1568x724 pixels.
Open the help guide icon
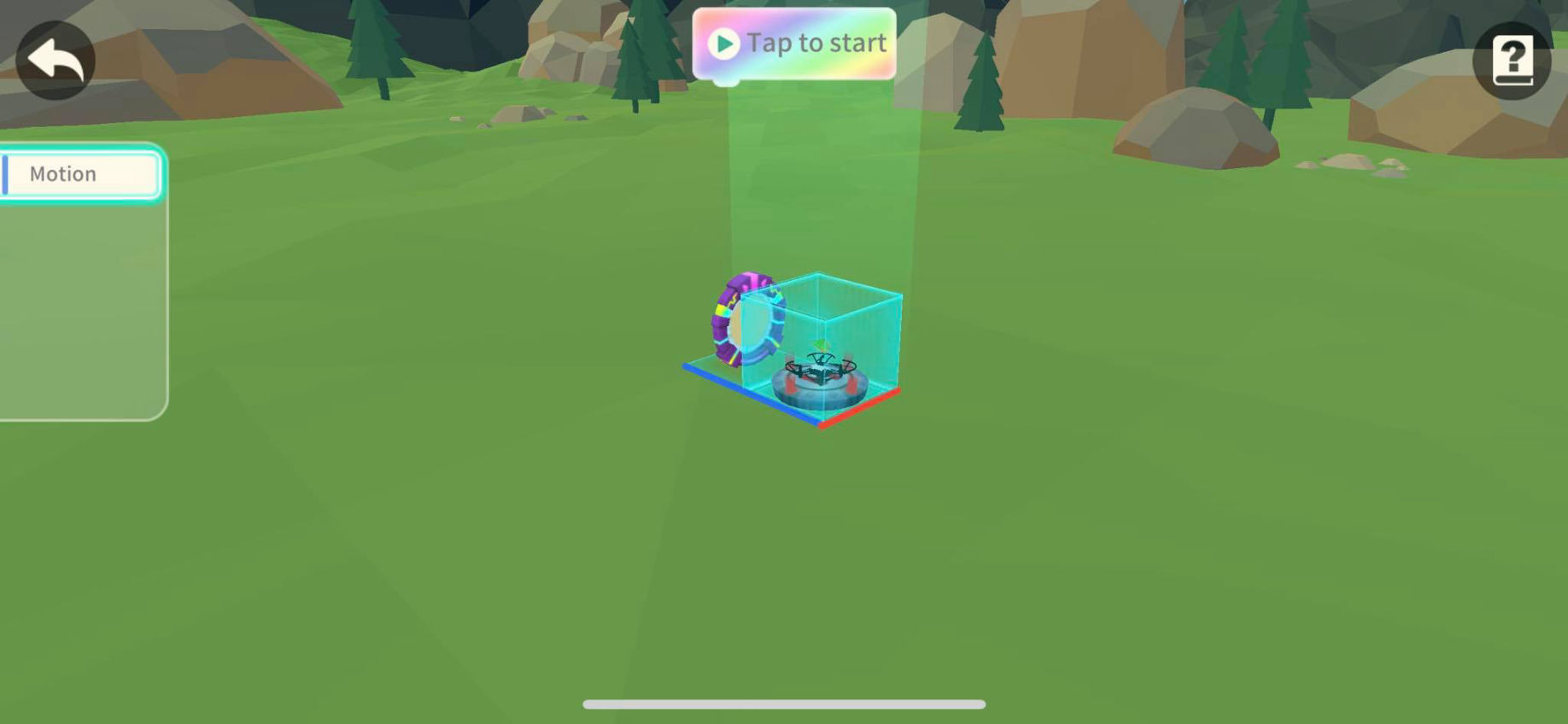tap(1512, 61)
